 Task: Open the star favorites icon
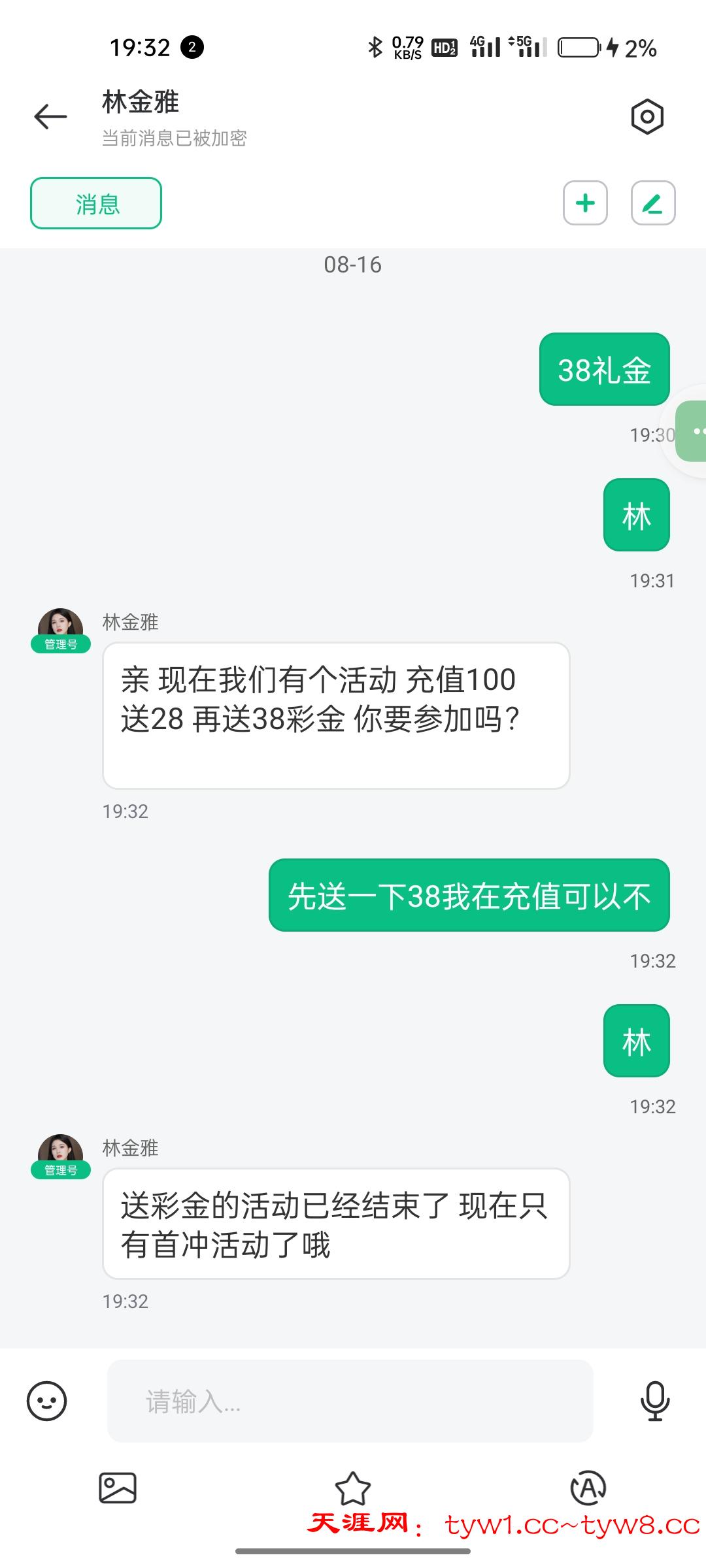353,1488
